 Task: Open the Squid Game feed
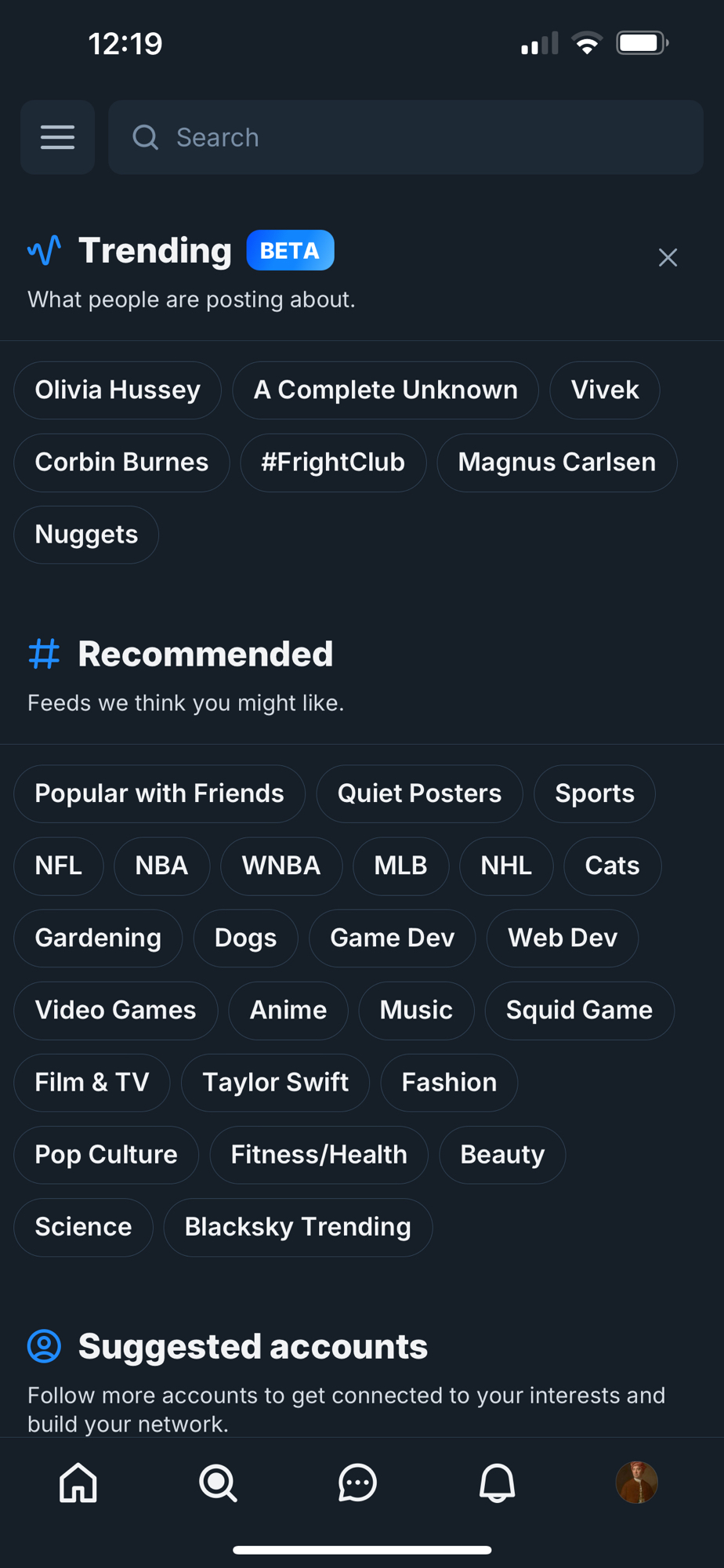pos(579,1010)
